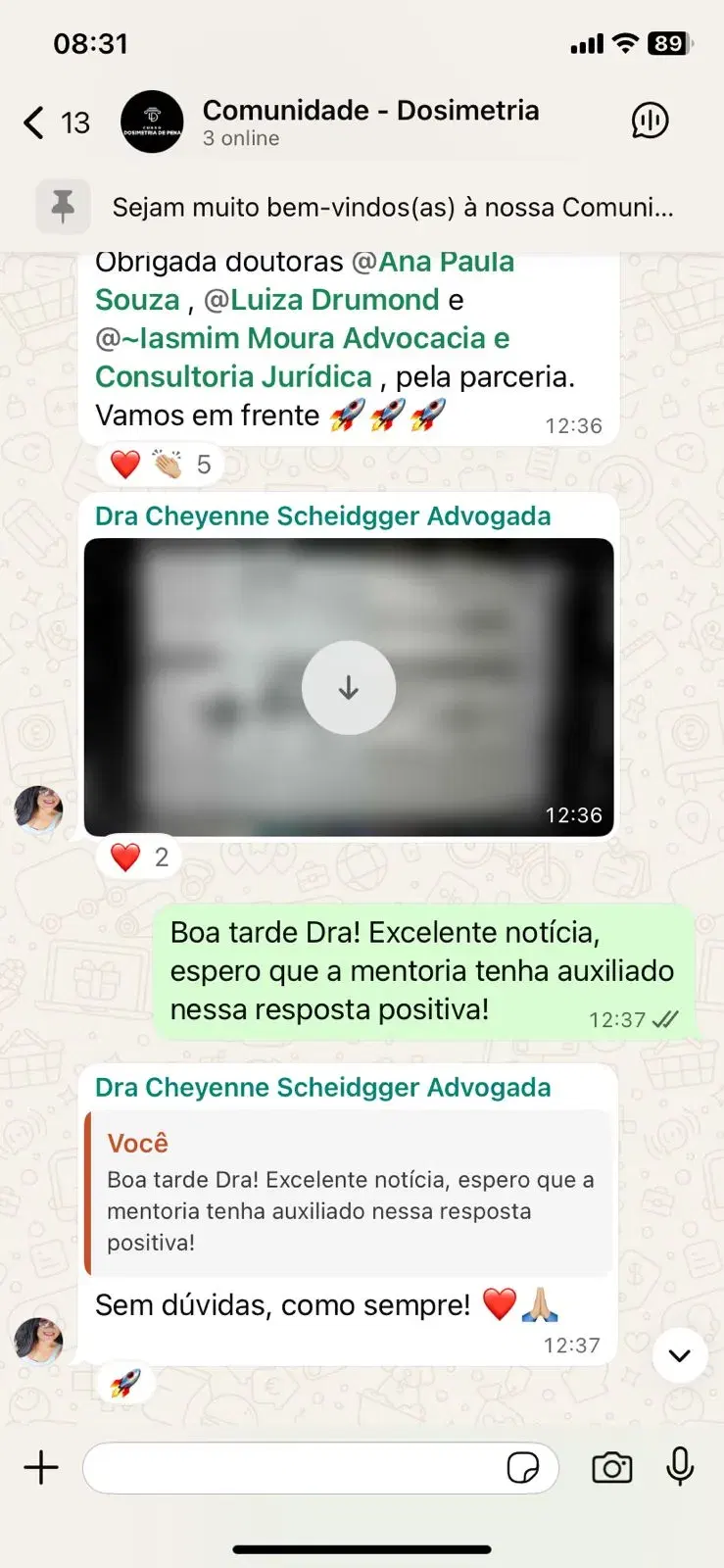724x1568 pixels.
Task: Open the camera to take a photo
Action: click(612, 1467)
